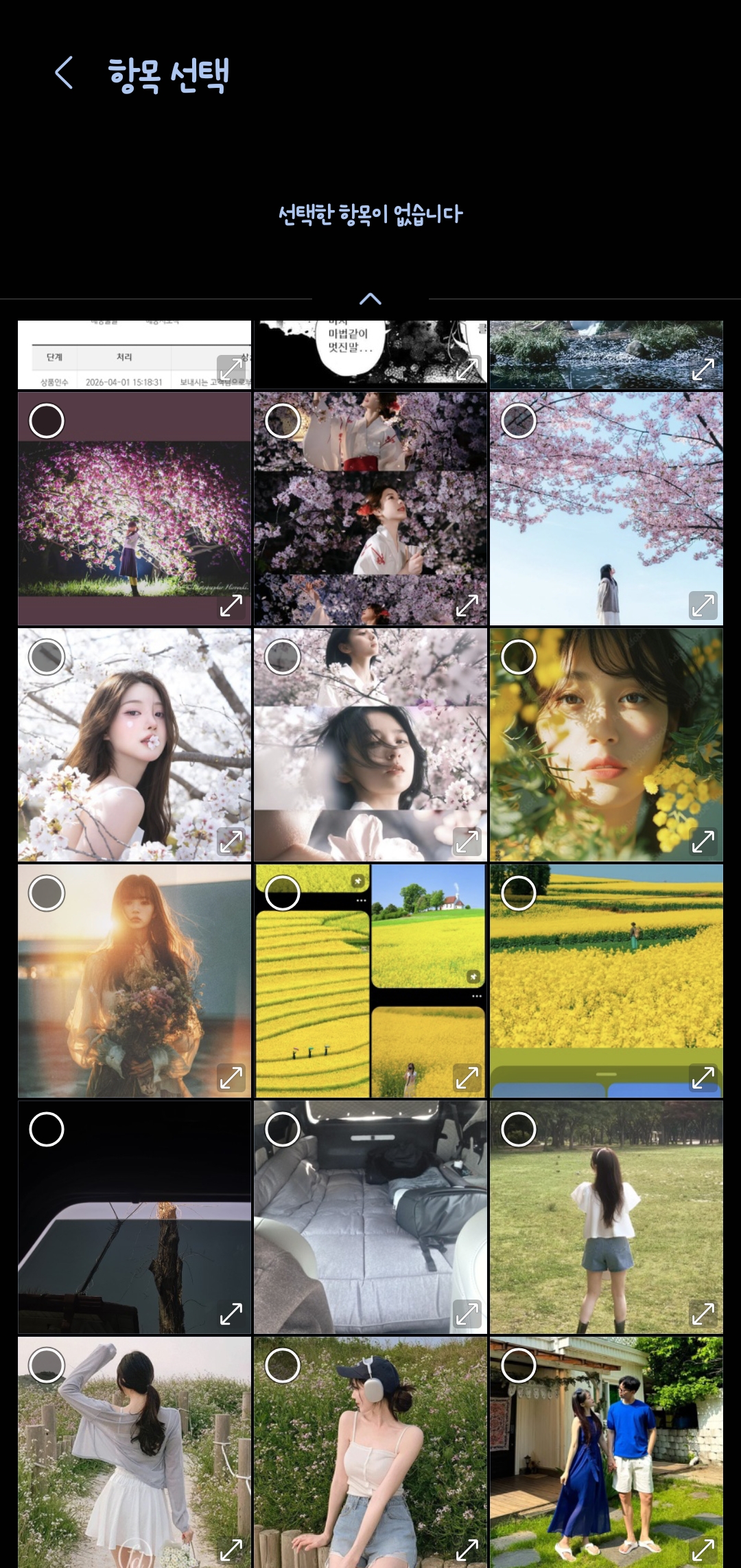Image resolution: width=741 pixels, height=1568 pixels.
Task: Select the sunset woman holding bouquet photo
Action: (x=47, y=893)
